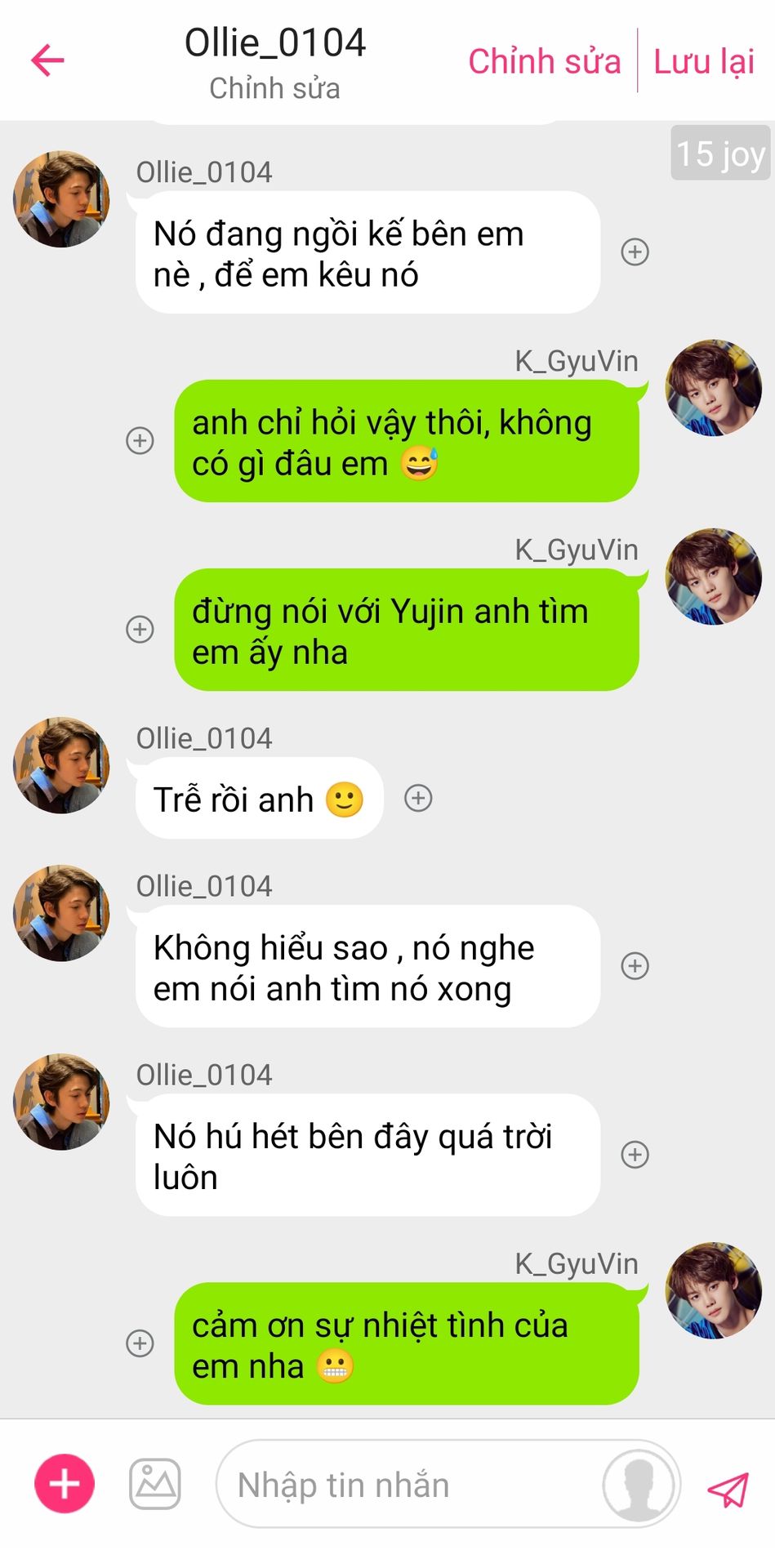Choose sender via avatar in input box

coord(639,1485)
